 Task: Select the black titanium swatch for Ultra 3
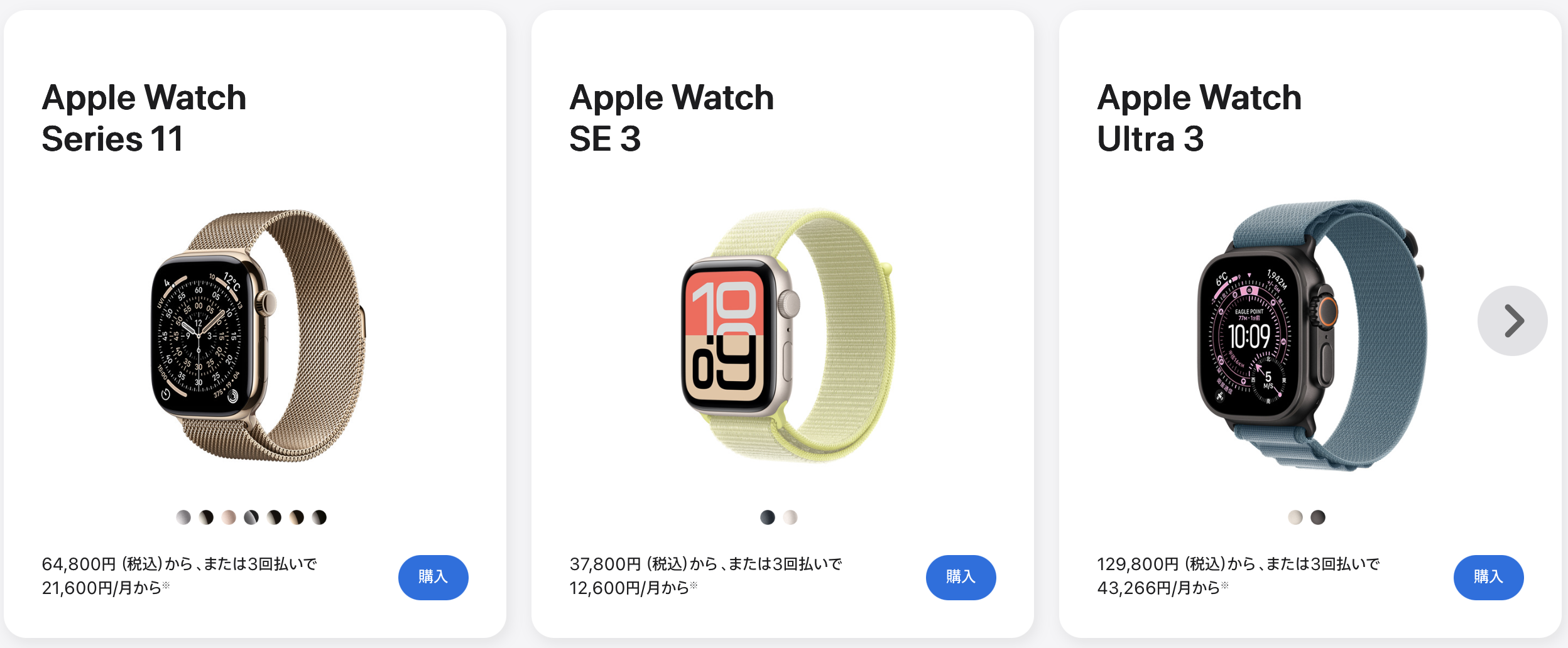point(1318,517)
